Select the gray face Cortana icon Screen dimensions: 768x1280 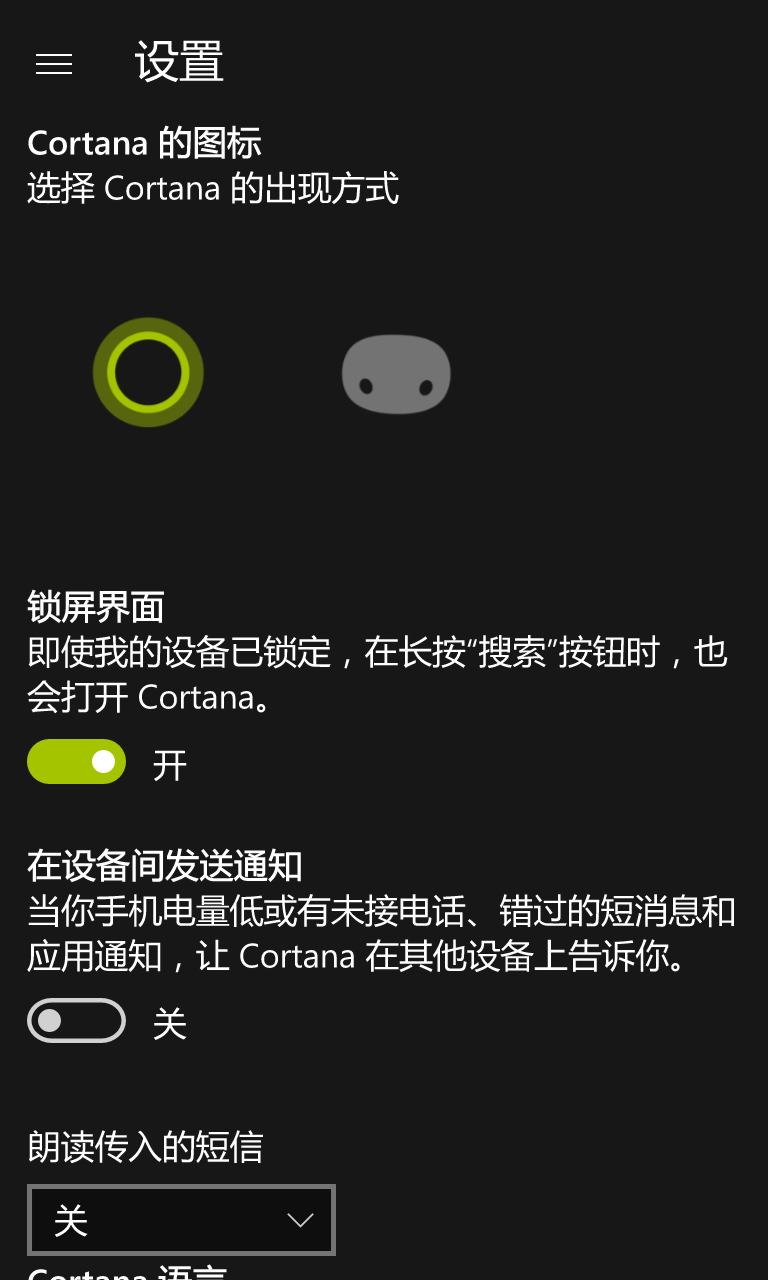[396, 374]
